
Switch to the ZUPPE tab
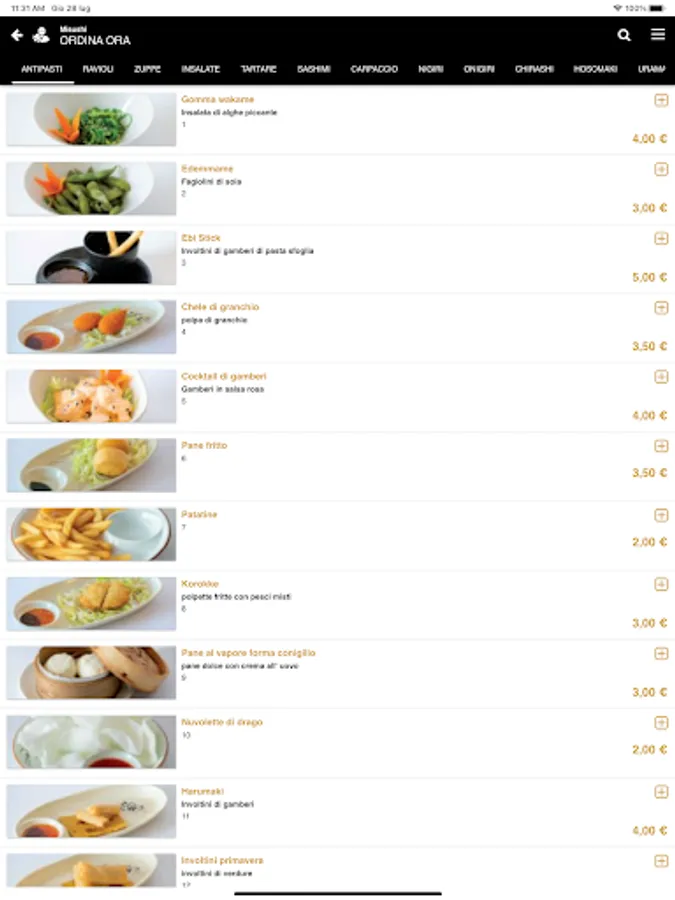[x=147, y=69]
